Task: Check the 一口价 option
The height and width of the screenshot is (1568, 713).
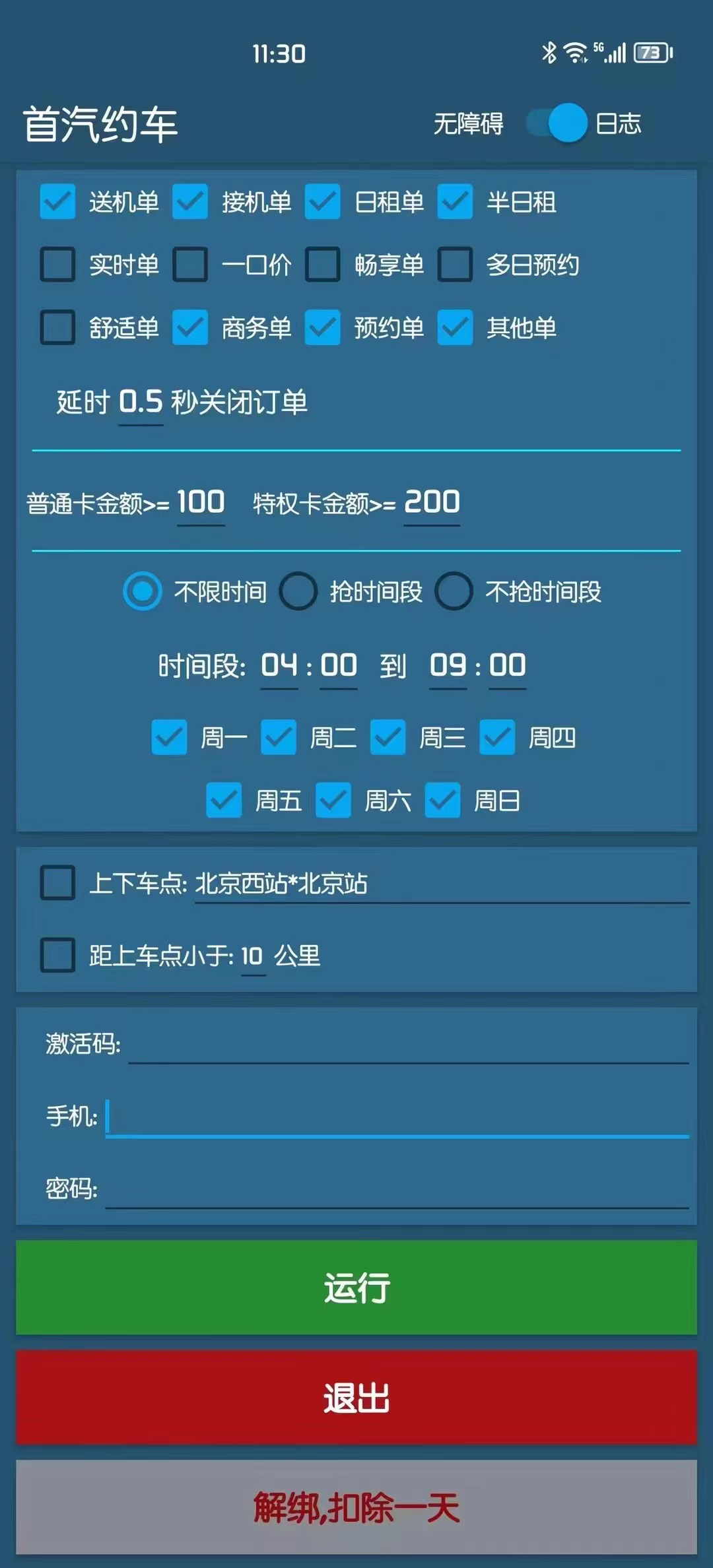Action: [x=190, y=264]
